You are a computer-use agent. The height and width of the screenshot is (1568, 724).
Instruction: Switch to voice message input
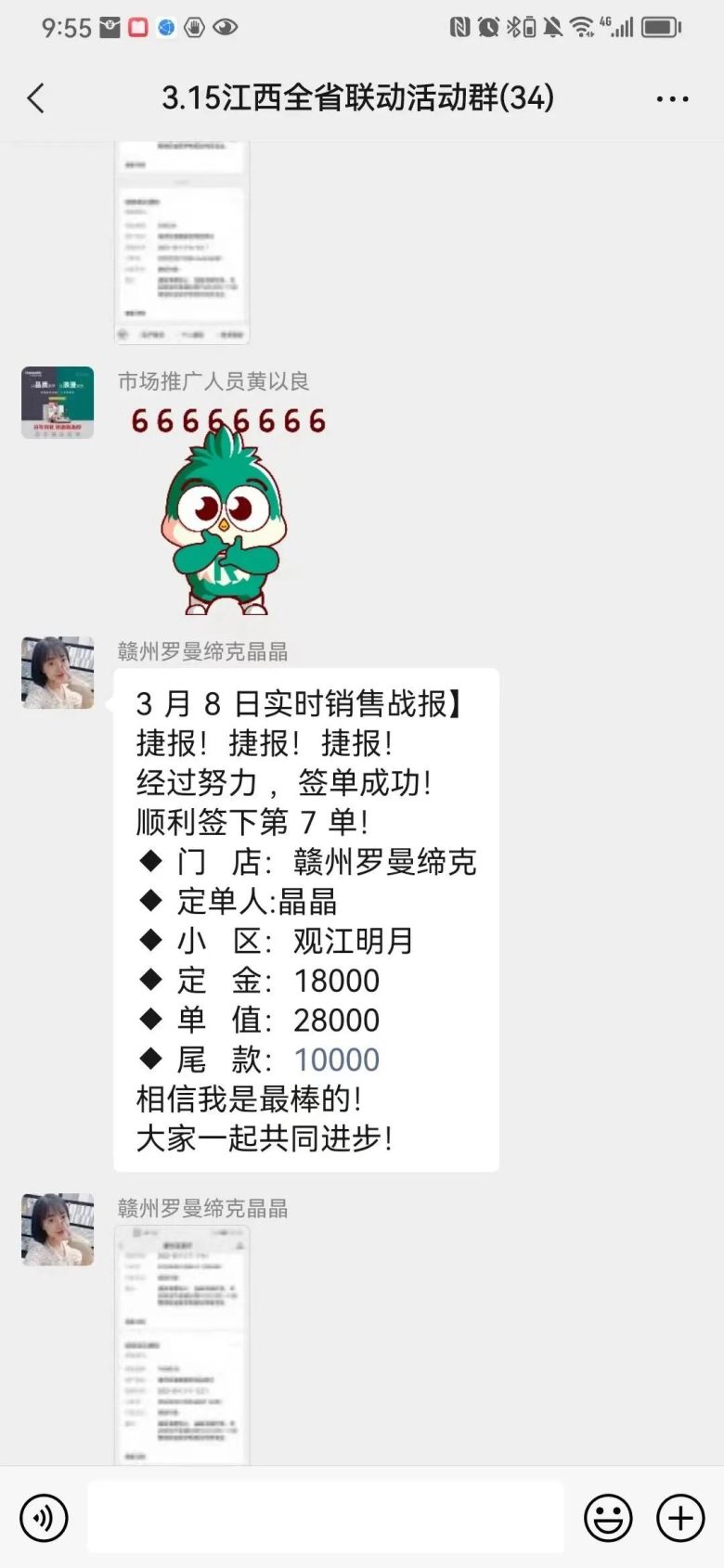pyautogui.click(x=44, y=1519)
